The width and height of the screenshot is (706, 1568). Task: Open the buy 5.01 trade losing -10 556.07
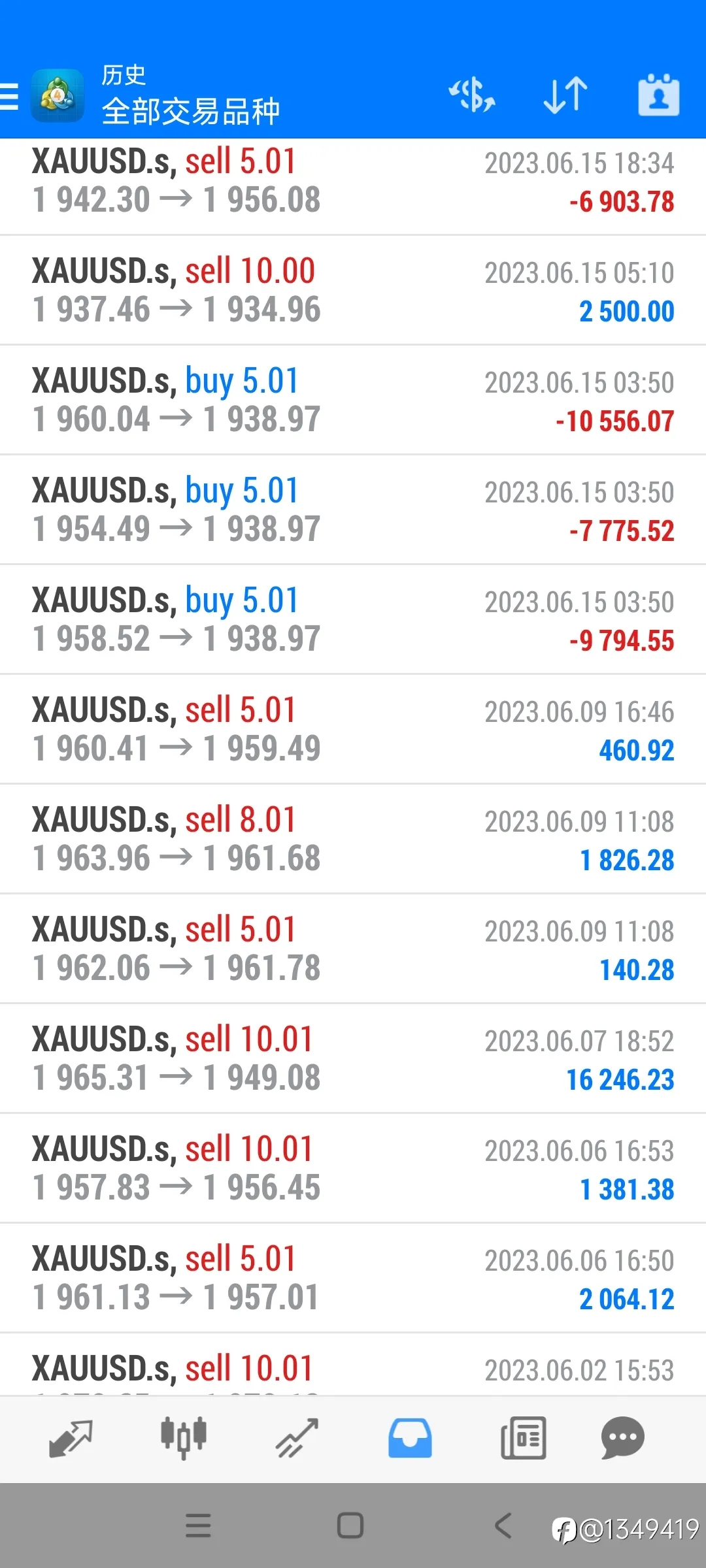click(x=353, y=400)
